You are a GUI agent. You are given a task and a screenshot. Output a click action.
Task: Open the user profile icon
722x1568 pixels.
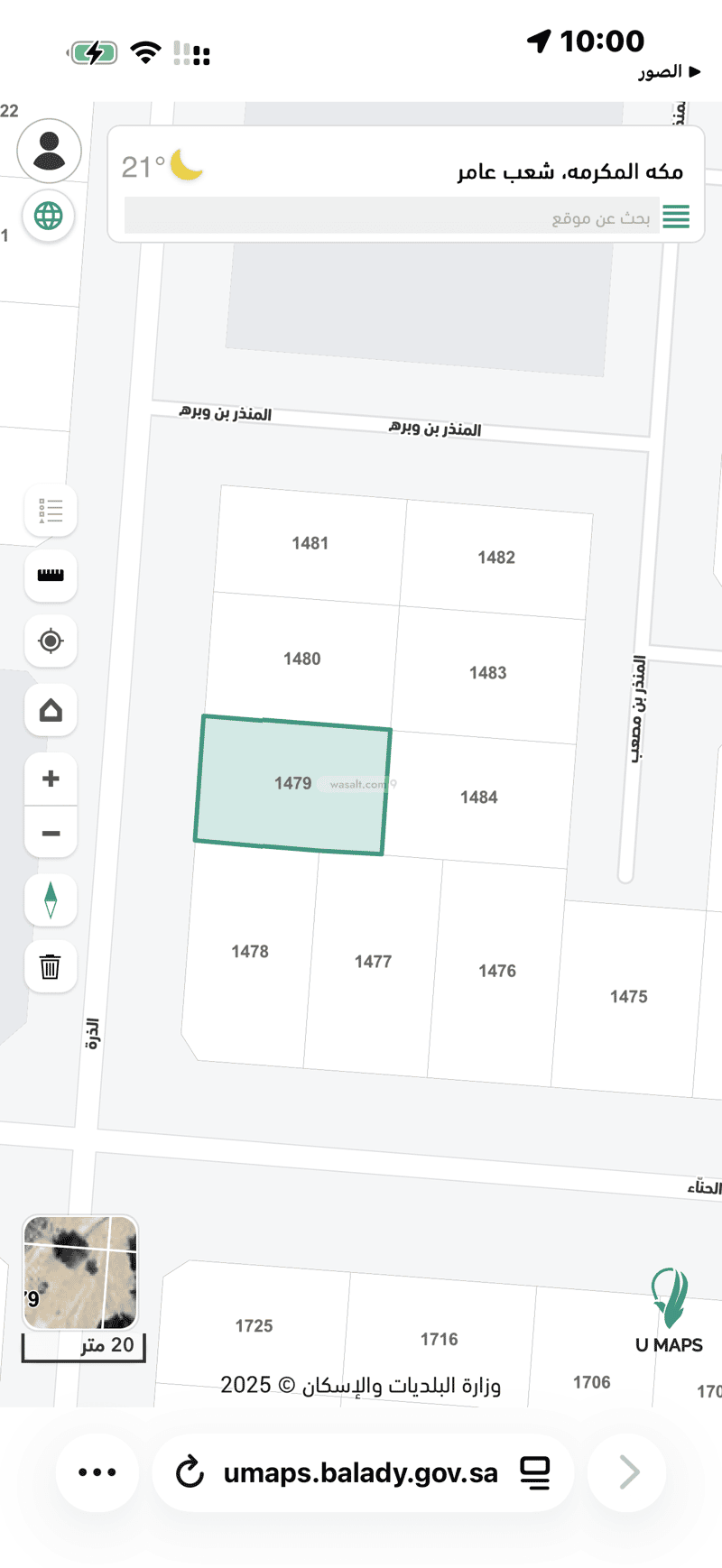(x=50, y=151)
